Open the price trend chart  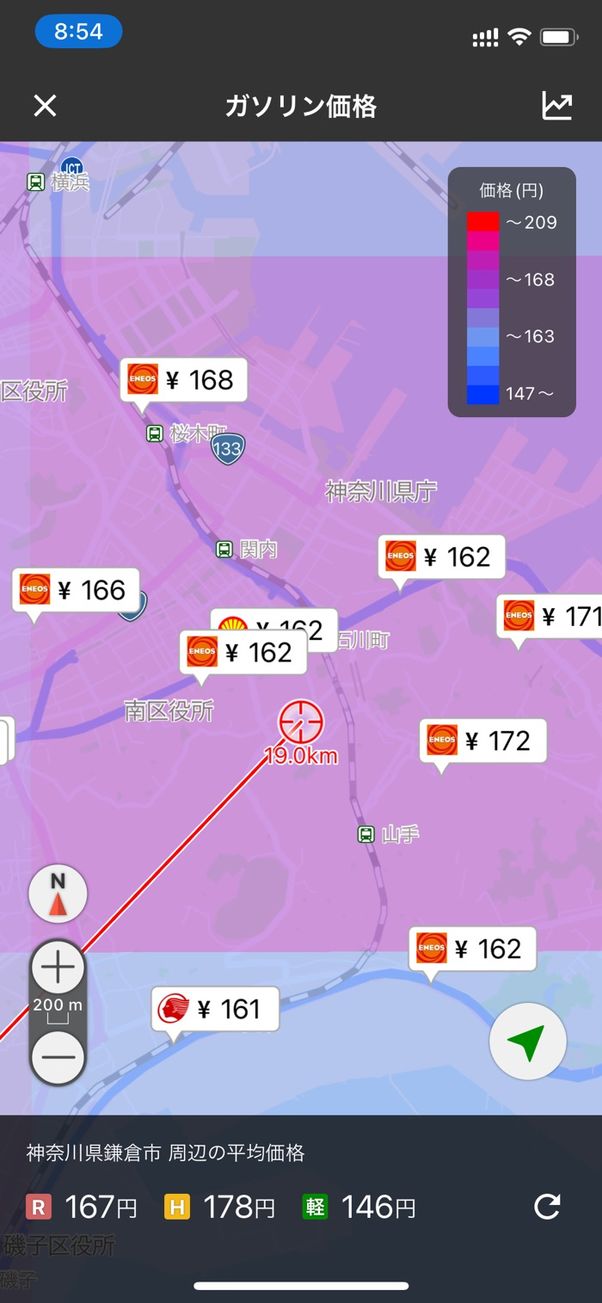pyautogui.click(x=557, y=106)
